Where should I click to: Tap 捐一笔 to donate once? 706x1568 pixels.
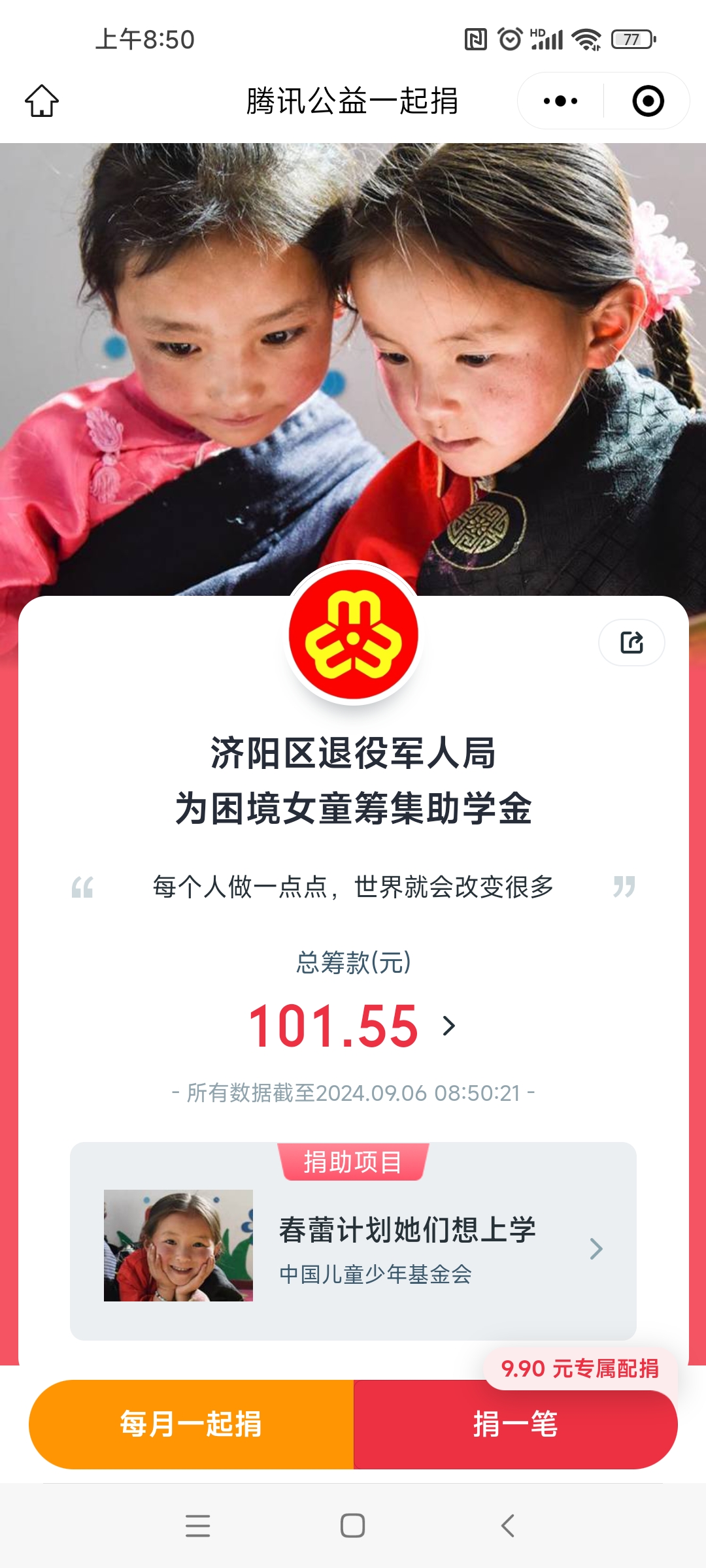(515, 1424)
